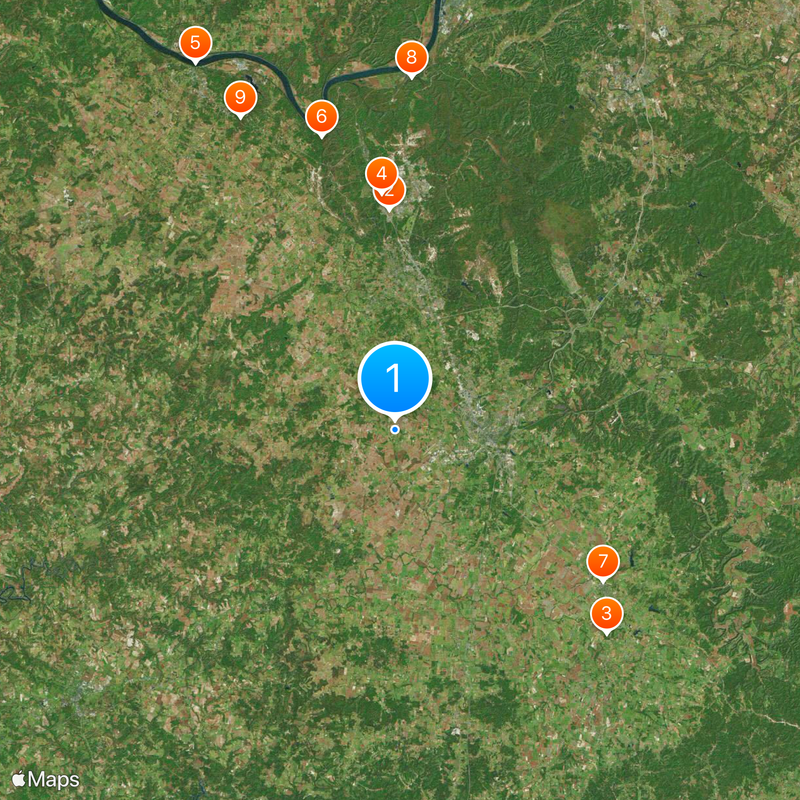Open map pin number 4
Image resolution: width=800 pixels, height=800 pixels.
pyautogui.click(x=381, y=171)
